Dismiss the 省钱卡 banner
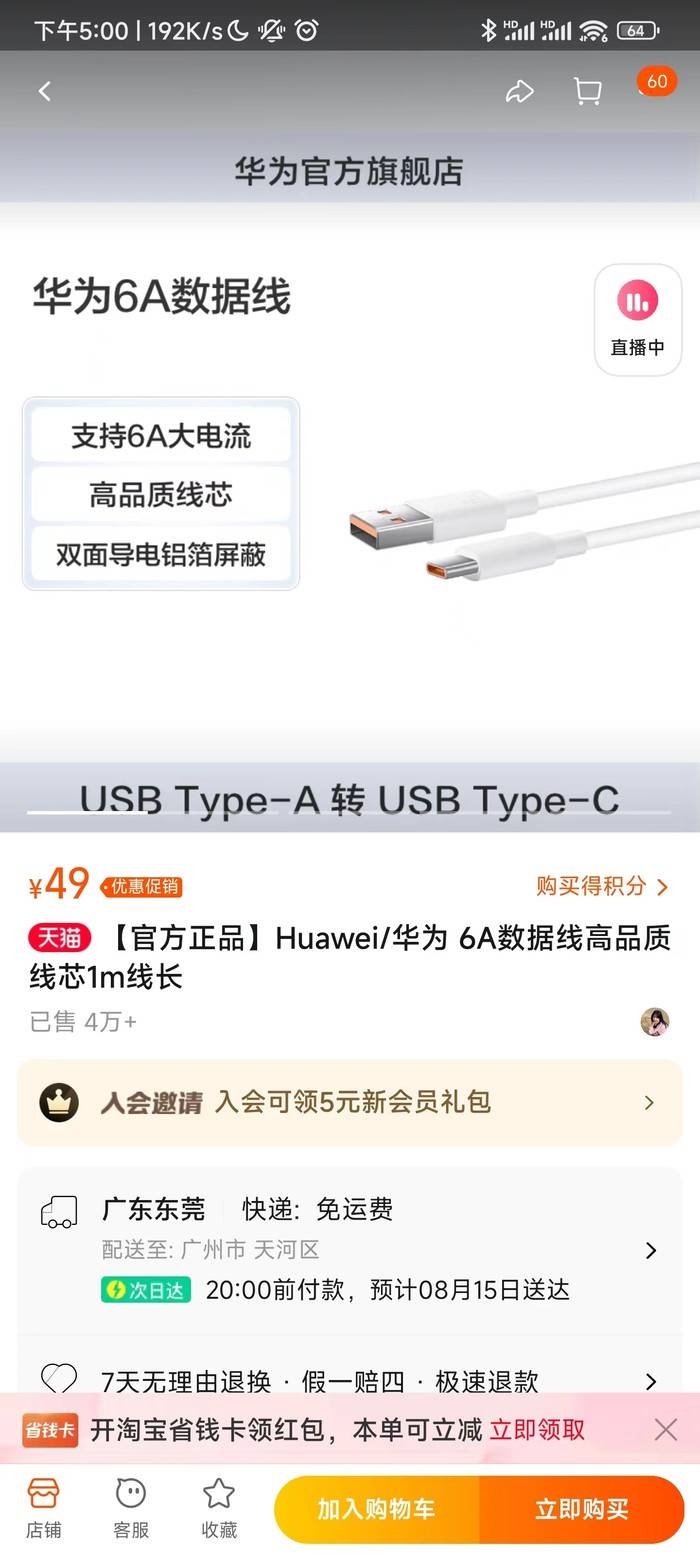 pos(666,1430)
